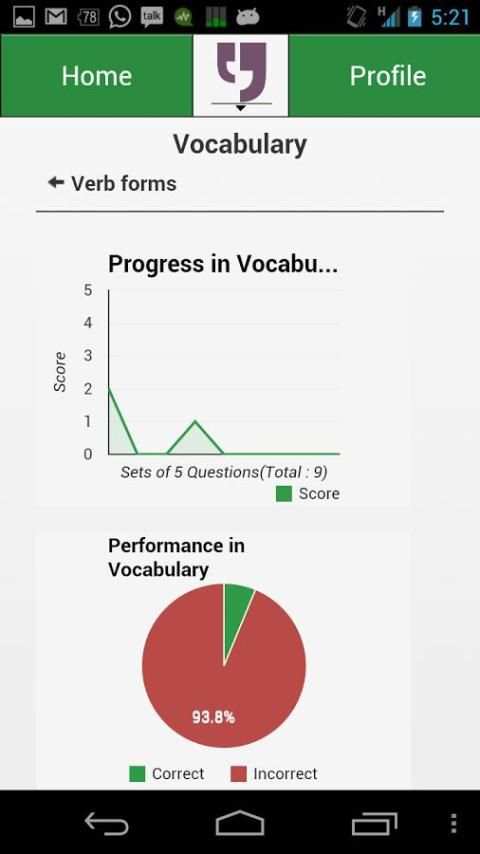Go to the Home tab
Viewport: 480px width, 854px height.
click(x=96, y=76)
